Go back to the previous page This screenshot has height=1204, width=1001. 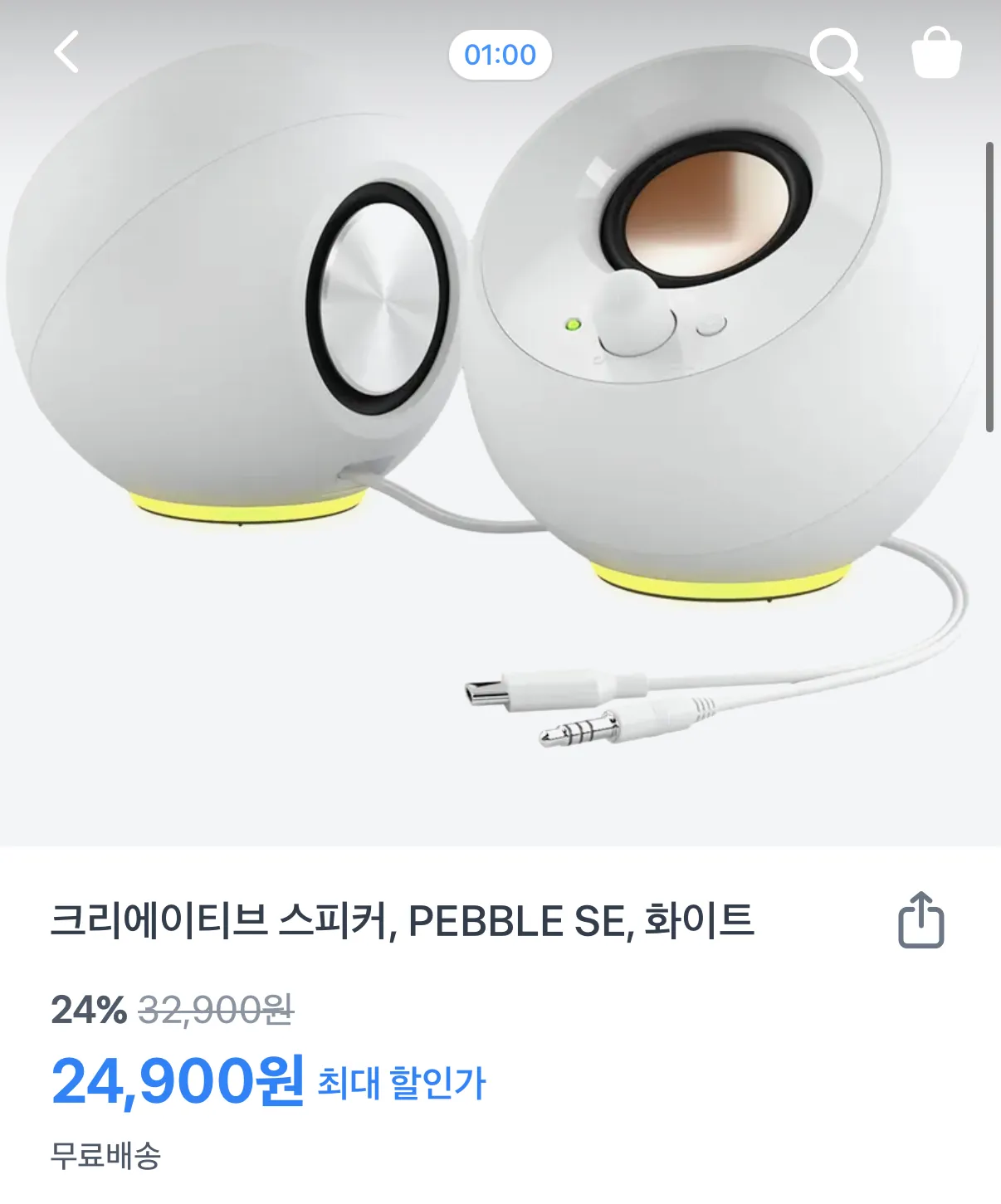tap(66, 52)
